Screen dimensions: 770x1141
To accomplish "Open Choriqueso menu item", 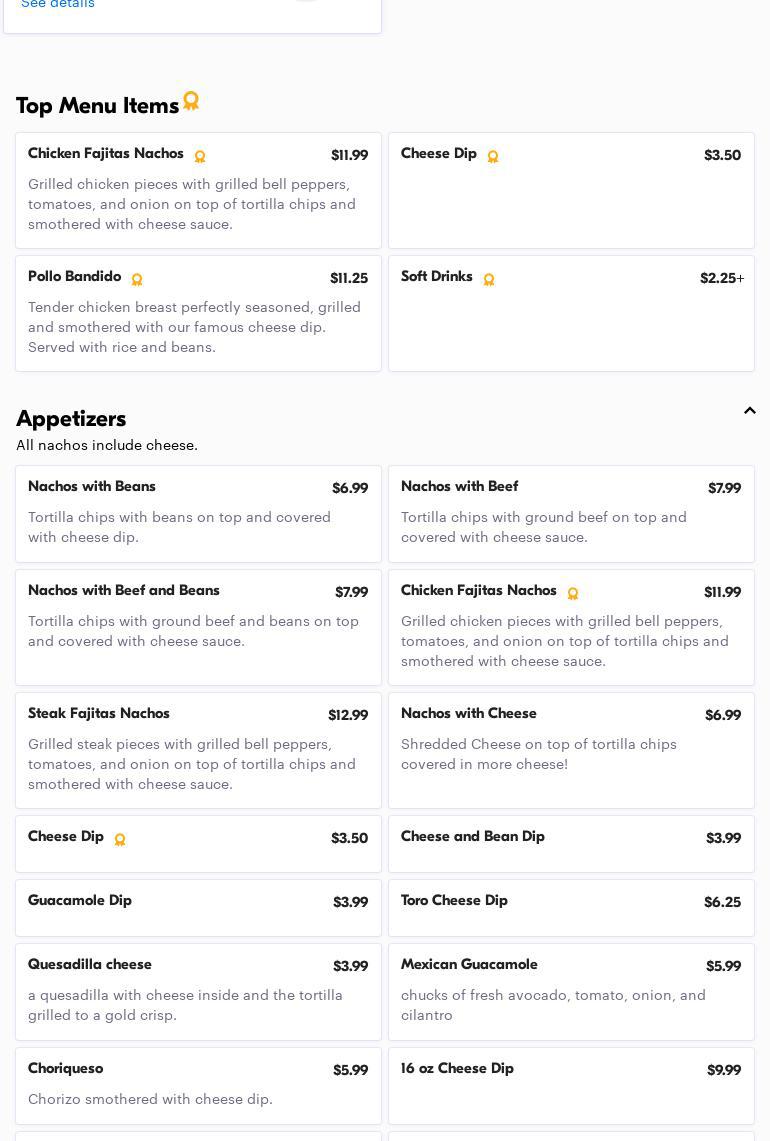I will (198, 1085).
